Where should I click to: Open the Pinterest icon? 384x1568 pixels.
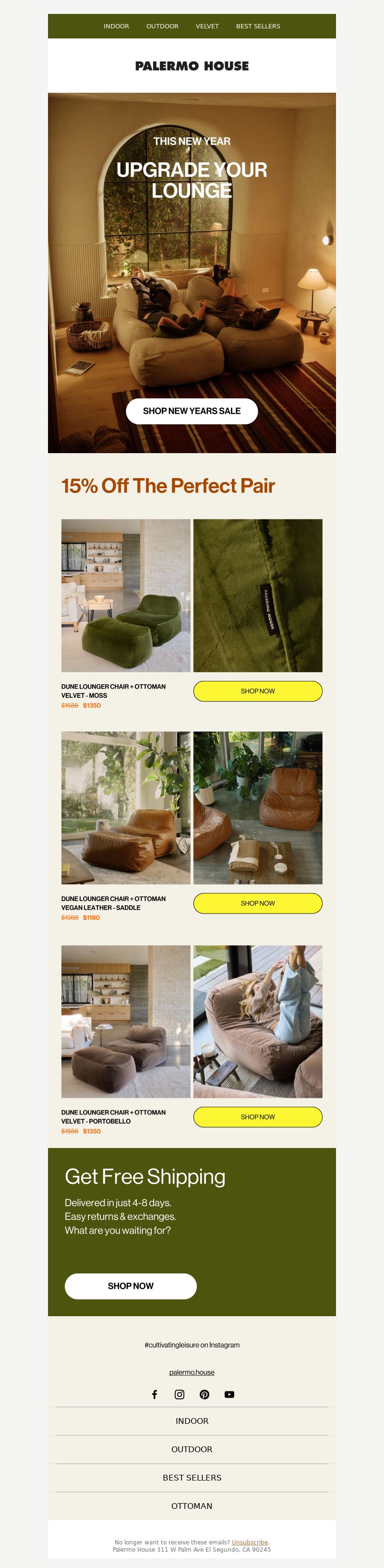[x=204, y=1395]
